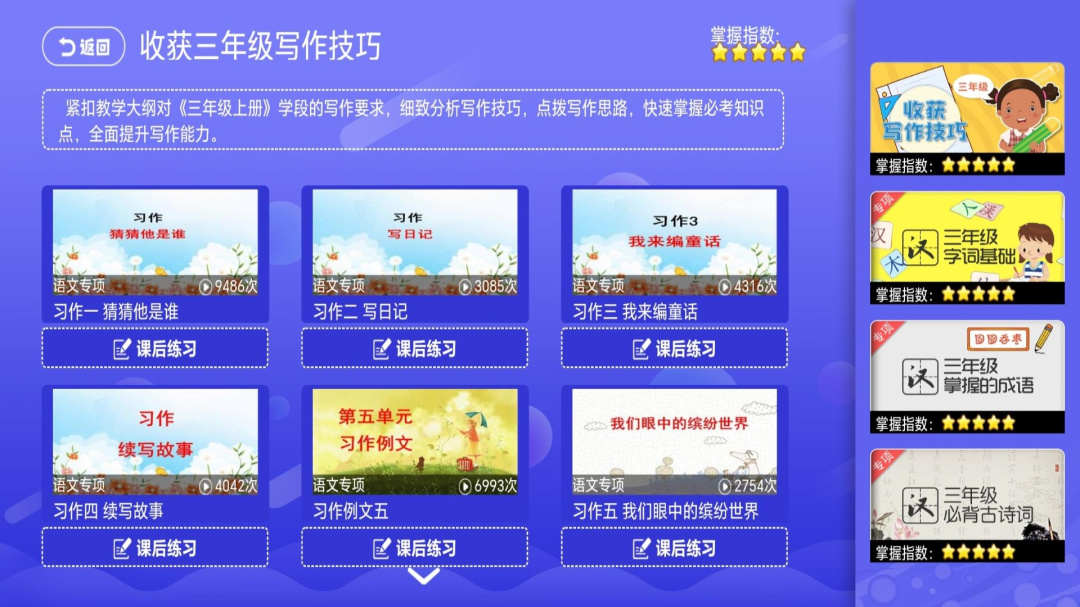Play the 习作例文五 lesson

(414, 442)
